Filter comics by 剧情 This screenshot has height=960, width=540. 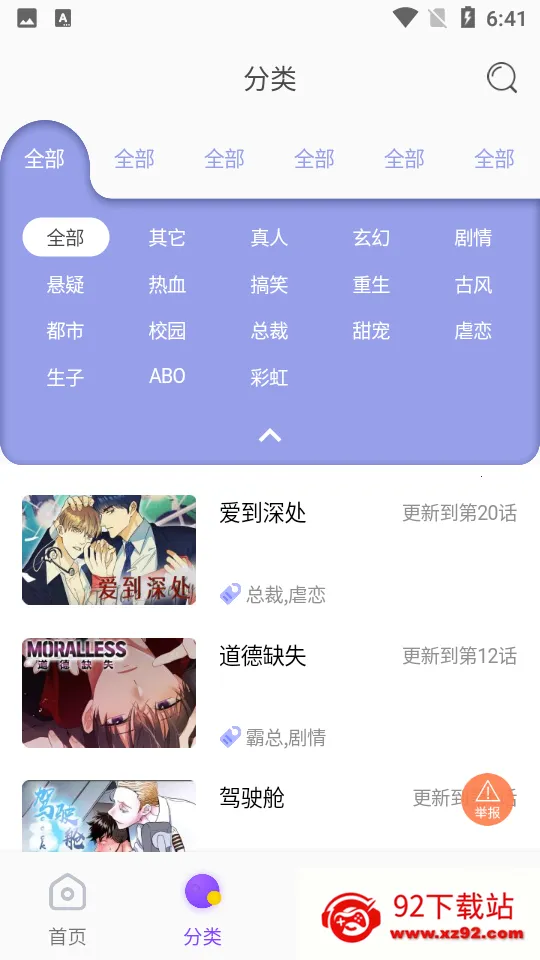tap(473, 237)
